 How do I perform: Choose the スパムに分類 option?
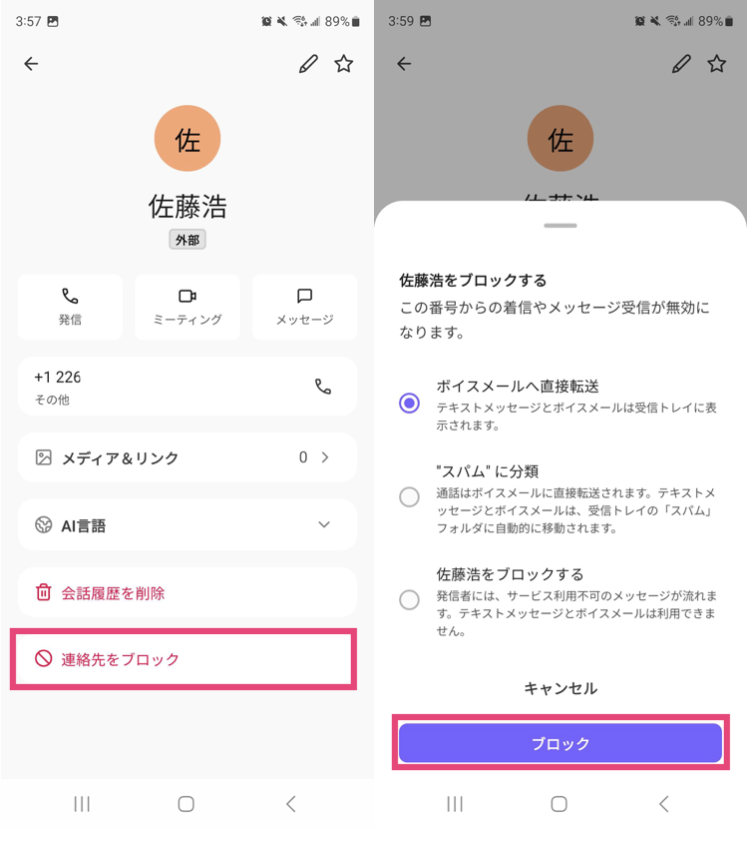410,497
